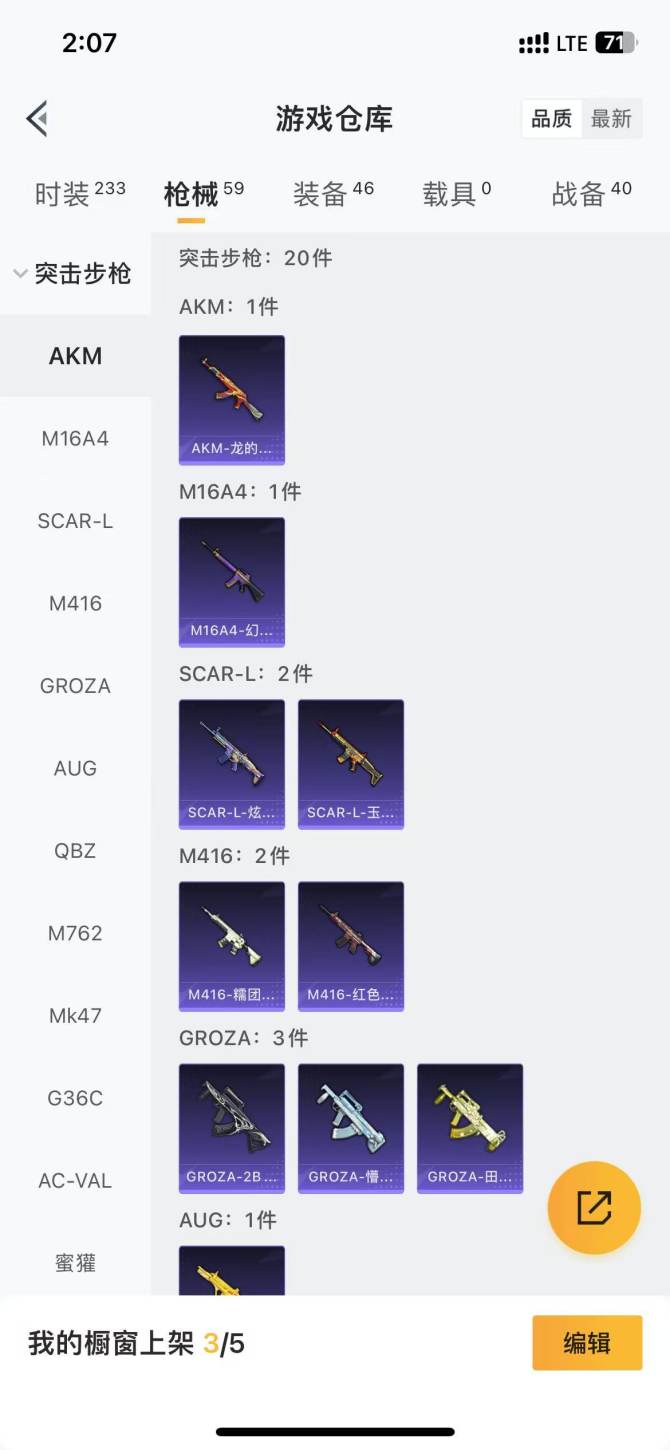This screenshot has height=1450, width=670.
Task: Open the GROZA-2B skin tile
Action: coord(232,1127)
